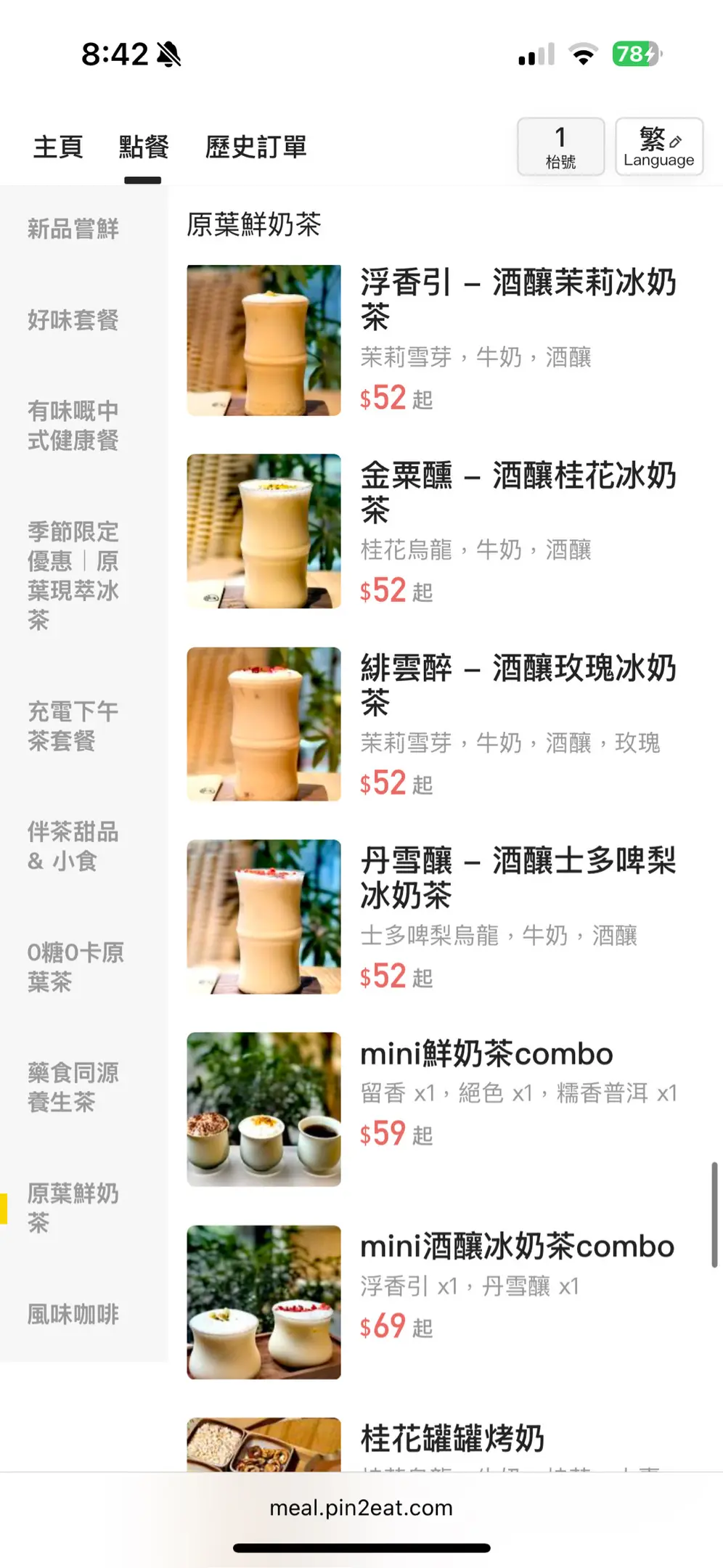Open the mini鮮奶茶combo item

[x=486, y=1054]
